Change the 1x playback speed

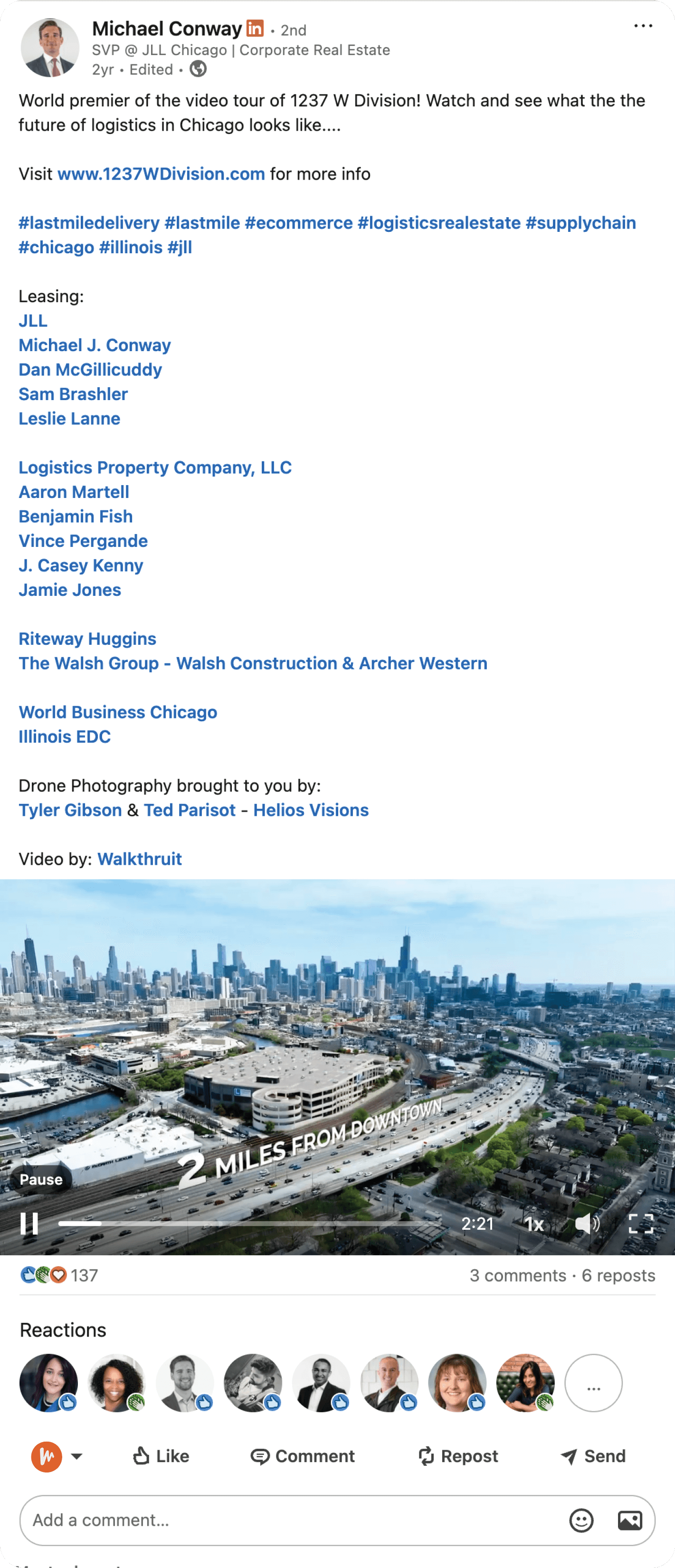pos(534,1224)
